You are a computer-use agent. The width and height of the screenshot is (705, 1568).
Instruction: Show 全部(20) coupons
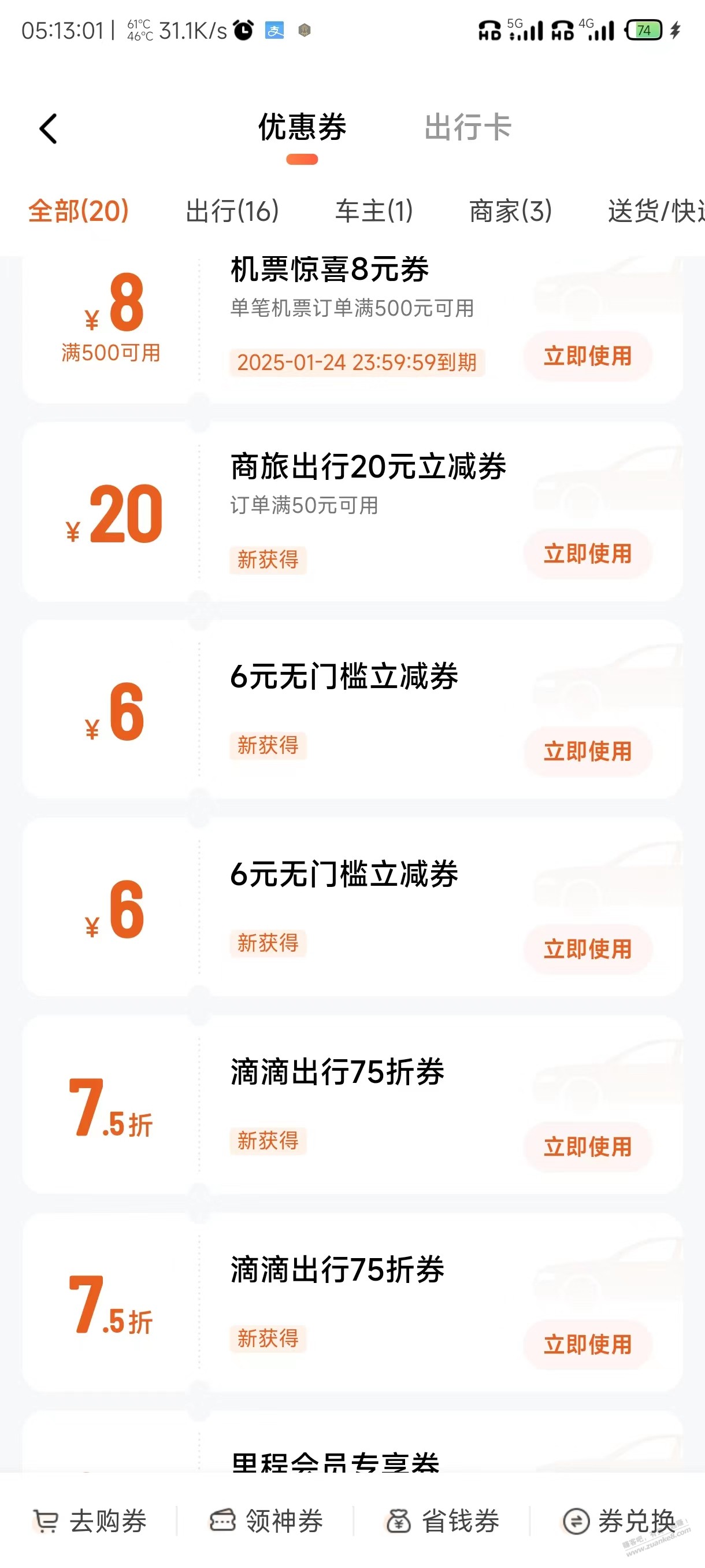pyautogui.click(x=79, y=211)
